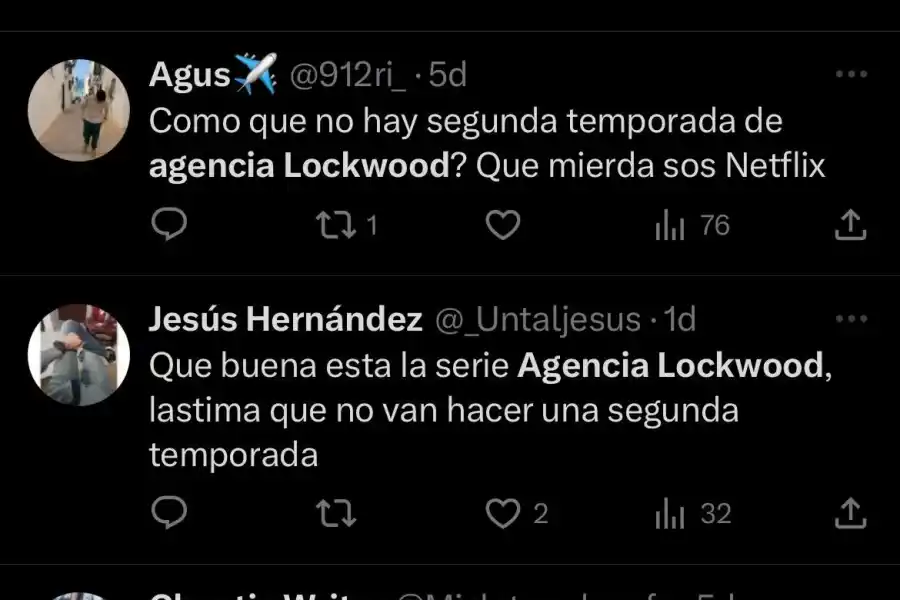
Task: Open overflow menu on Agus's tweet
Action: (x=851, y=74)
